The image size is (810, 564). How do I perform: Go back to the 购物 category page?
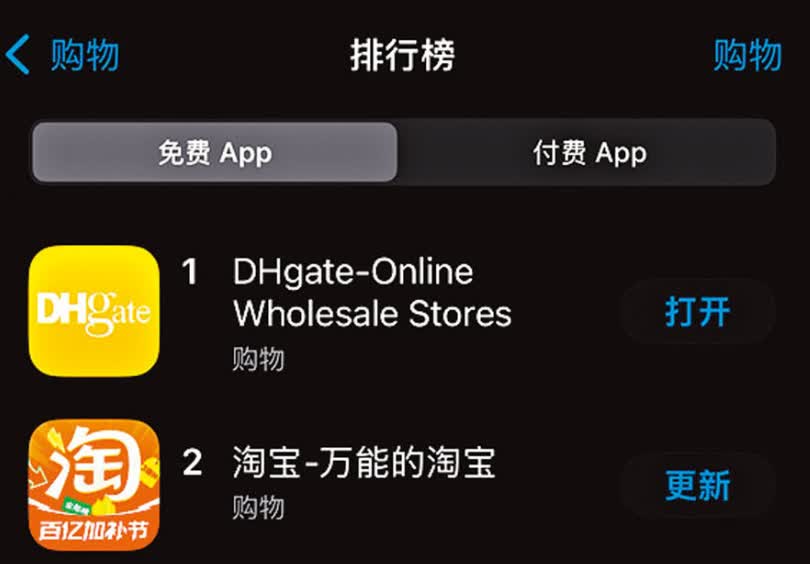click(62, 55)
